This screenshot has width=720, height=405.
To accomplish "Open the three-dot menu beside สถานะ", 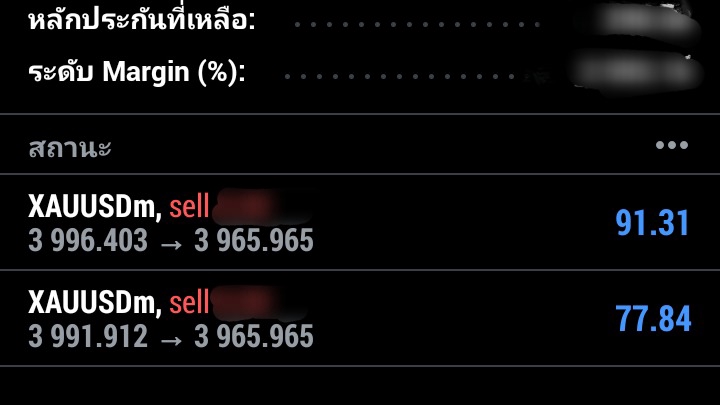I will 671,145.
